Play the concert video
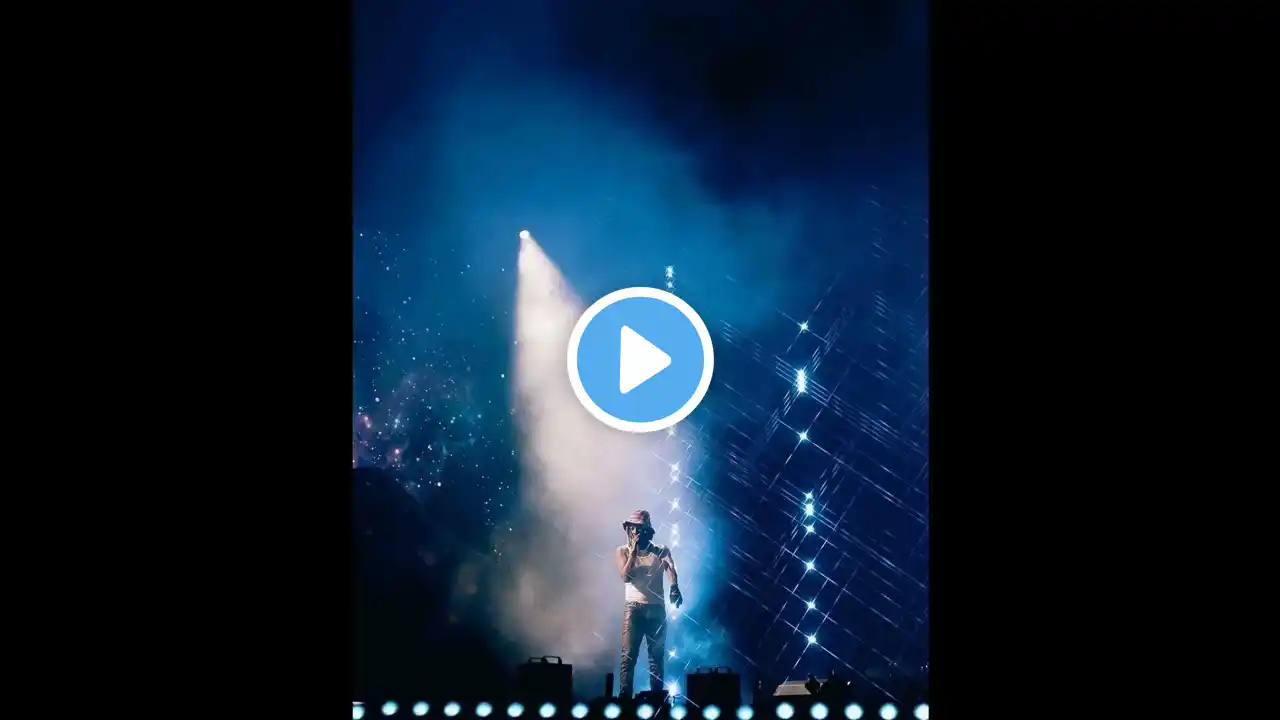This screenshot has width=1280, height=720. point(640,359)
